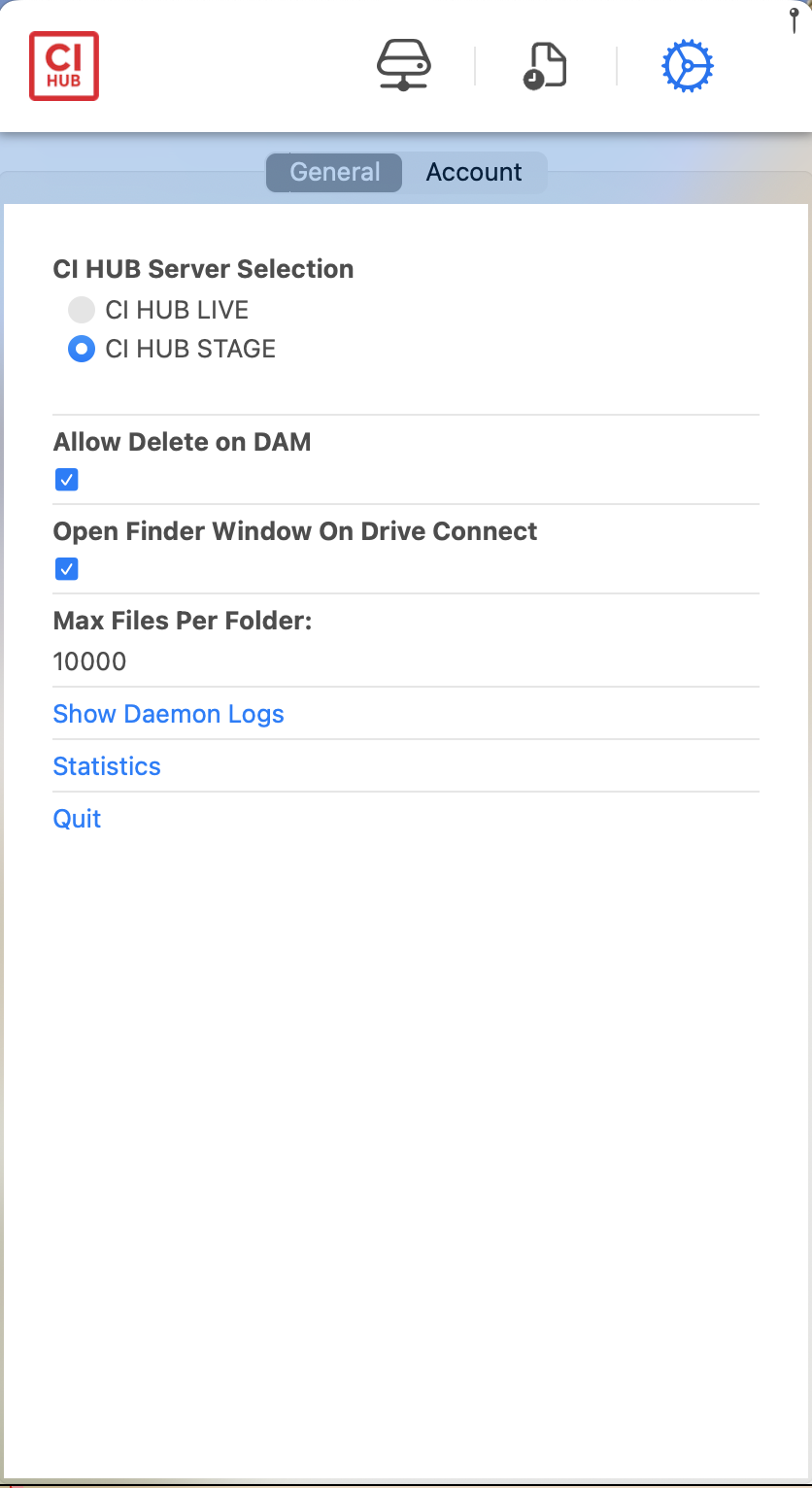Quit the application
The width and height of the screenshot is (812, 1488).
point(77,819)
